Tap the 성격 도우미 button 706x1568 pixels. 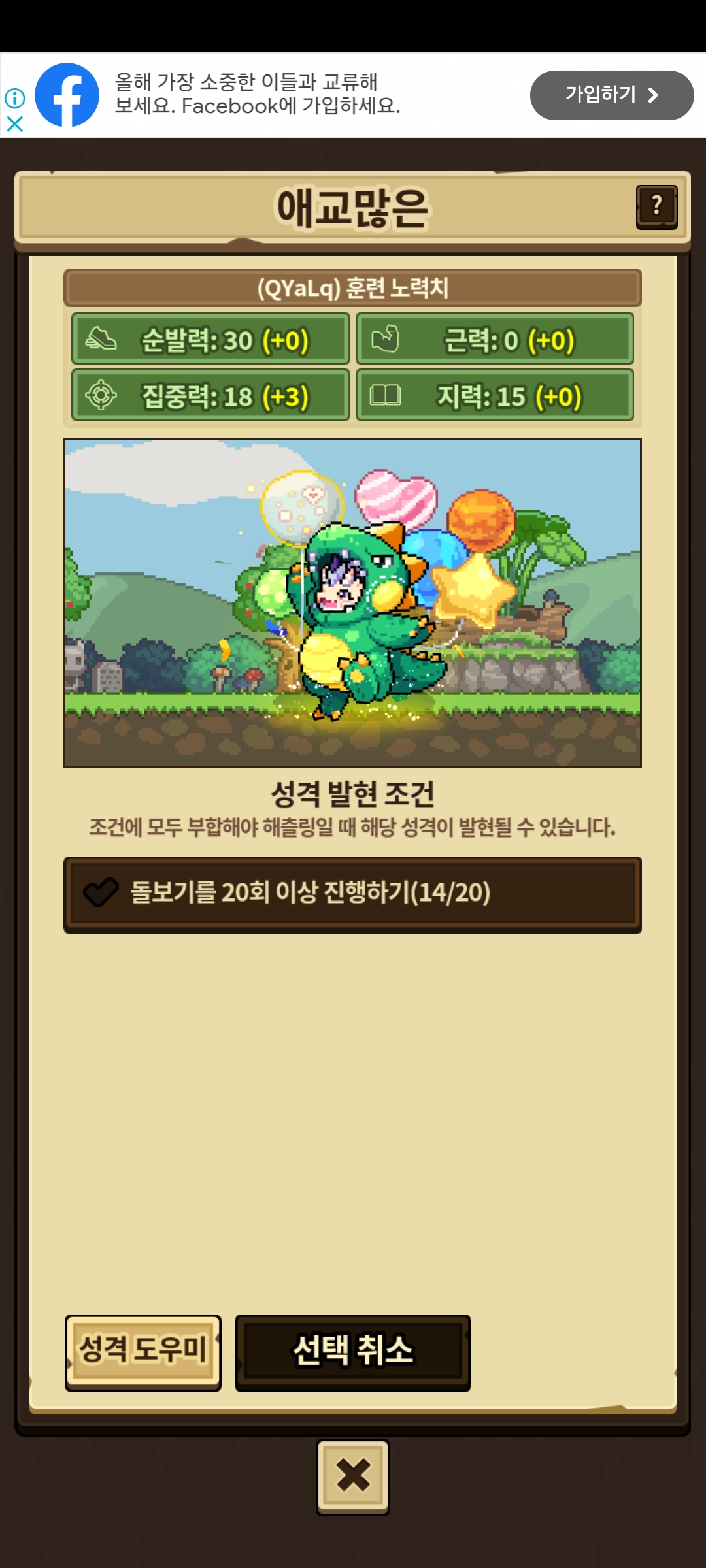tap(143, 1350)
